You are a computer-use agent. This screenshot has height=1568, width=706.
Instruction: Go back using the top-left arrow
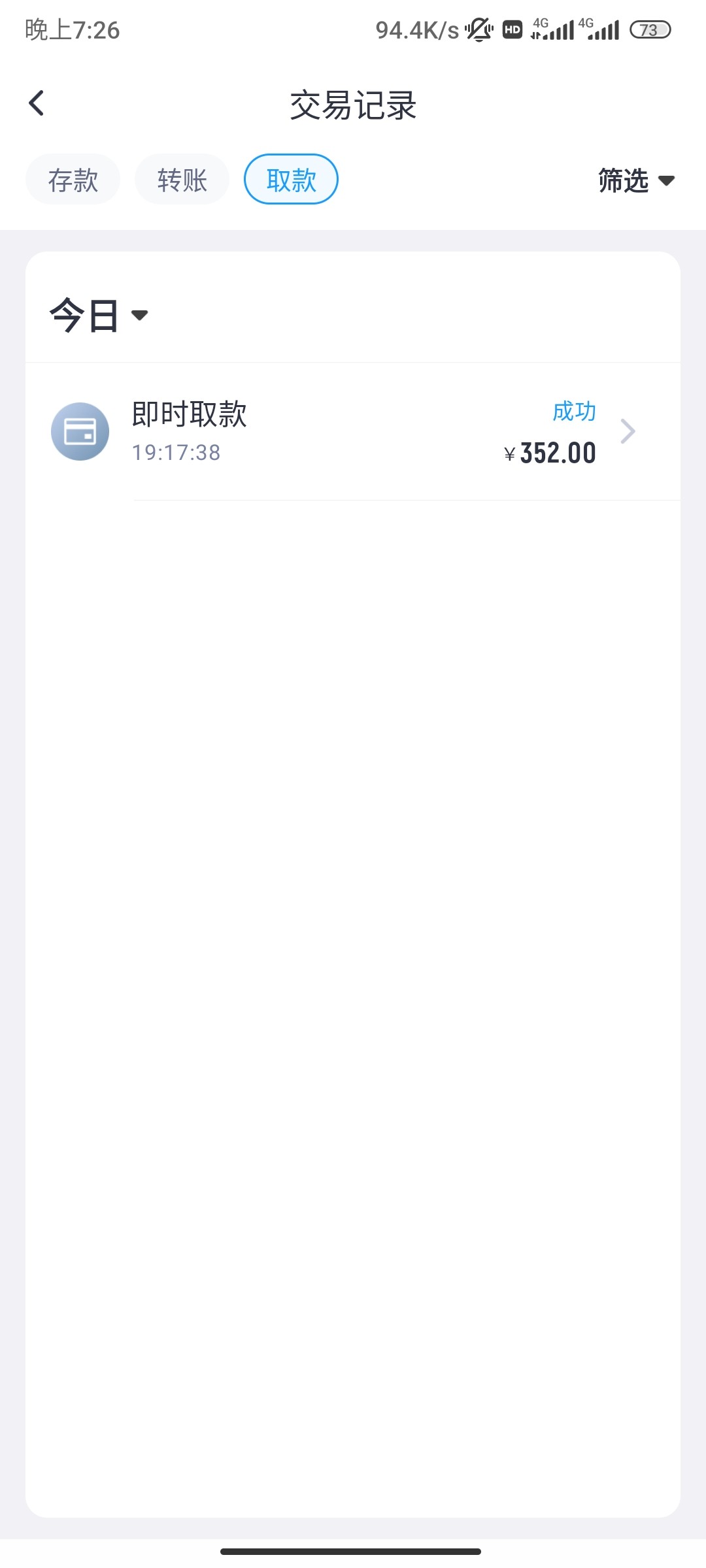(37, 103)
